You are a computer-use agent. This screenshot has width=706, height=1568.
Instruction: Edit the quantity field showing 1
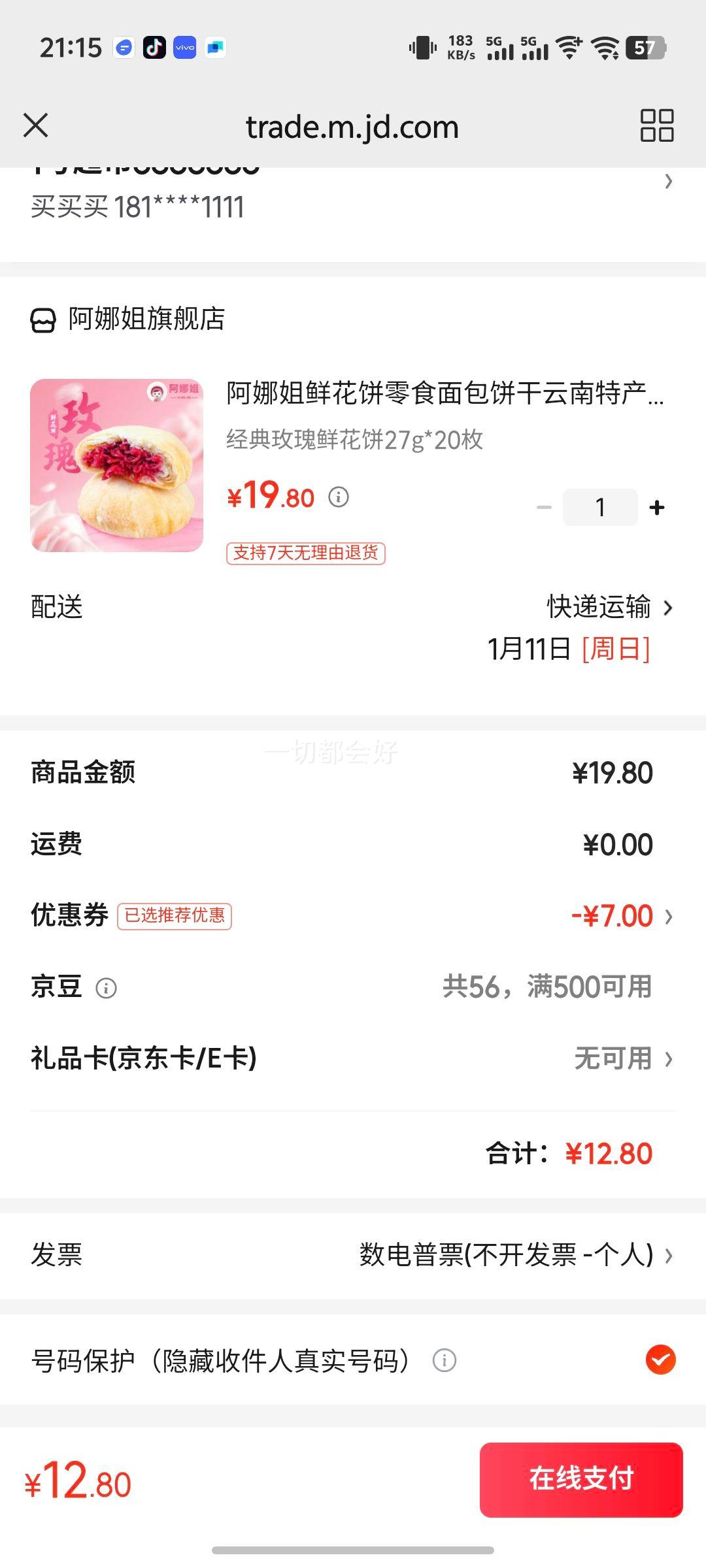coord(599,508)
